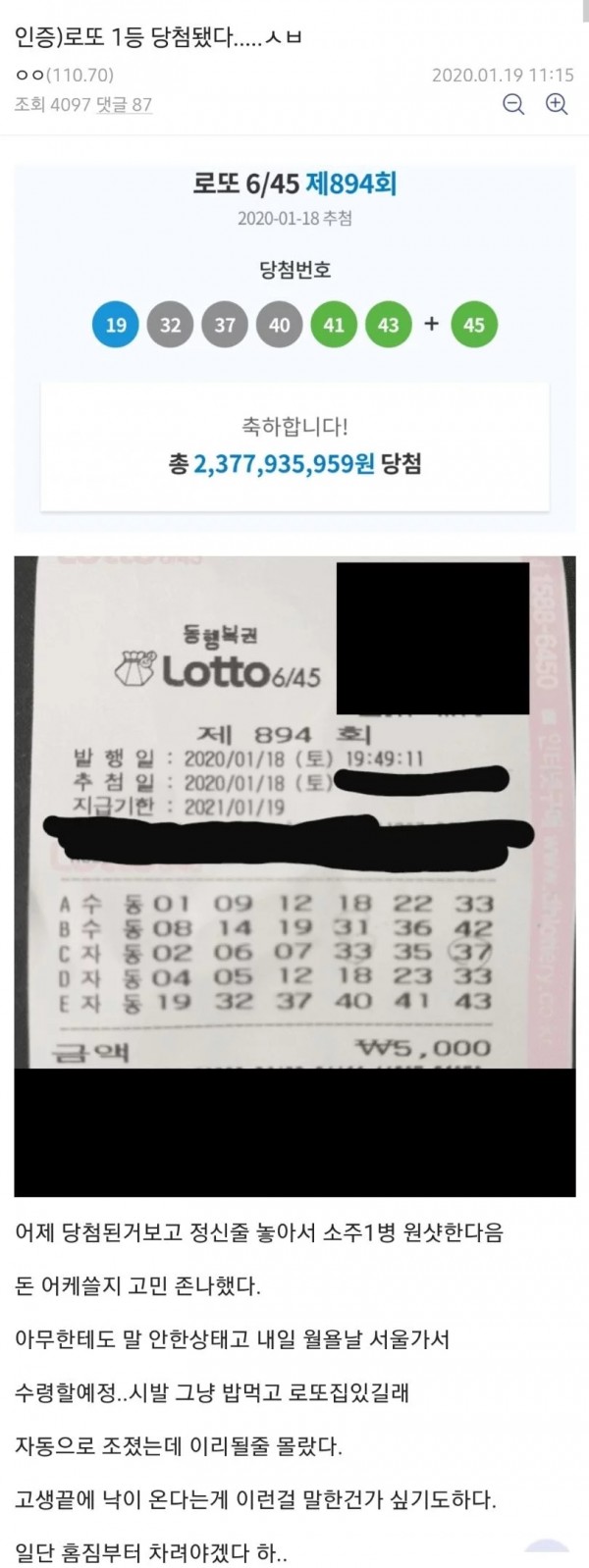Zoom out text with minus magnifier
The image size is (589, 1568).
pyautogui.click(x=513, y=104)
